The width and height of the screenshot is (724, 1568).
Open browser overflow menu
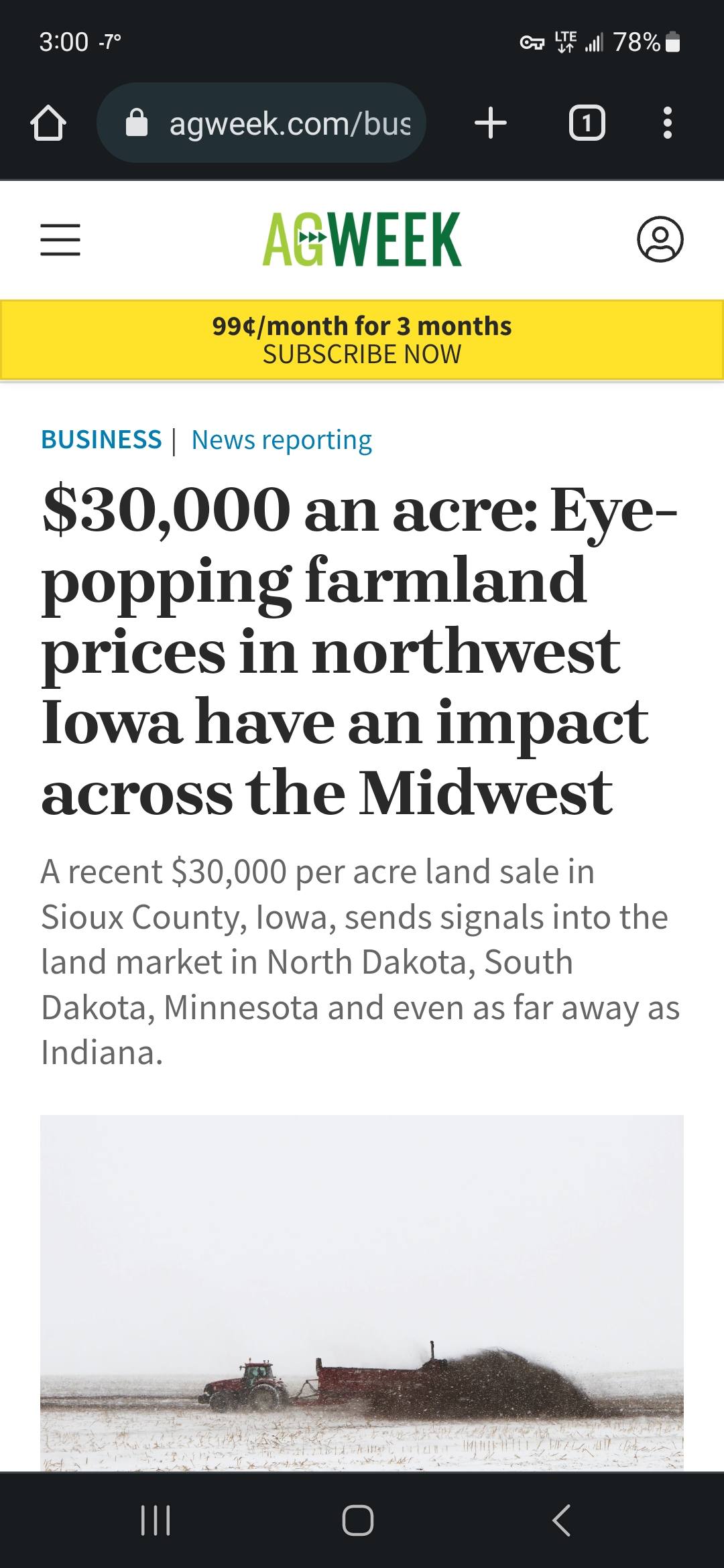click(x=667, y=123)
